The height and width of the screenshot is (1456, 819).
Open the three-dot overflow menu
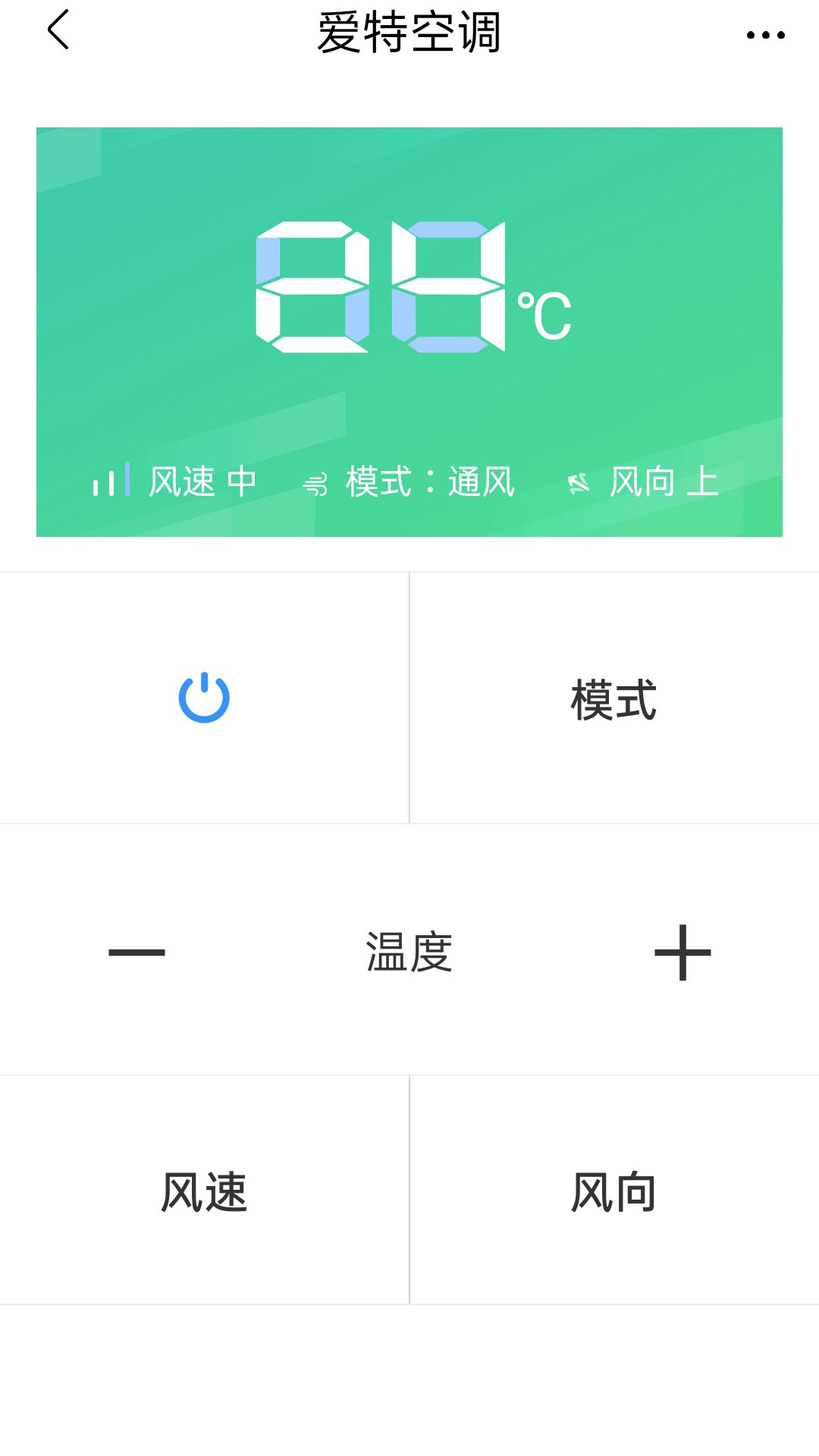pos(765,35)
